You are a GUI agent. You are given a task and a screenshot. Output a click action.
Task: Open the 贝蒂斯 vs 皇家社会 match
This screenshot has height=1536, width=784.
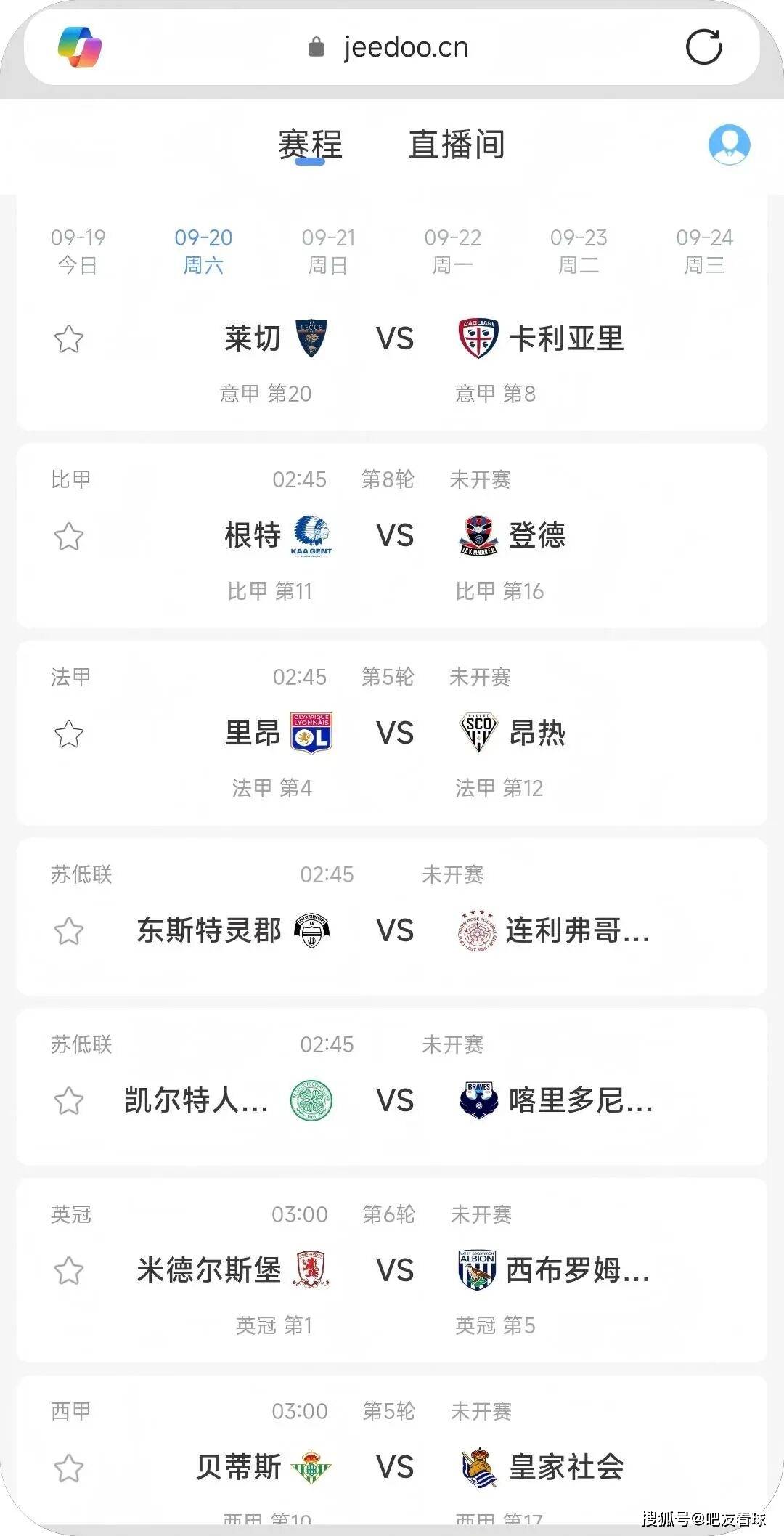click(392, 1467)
